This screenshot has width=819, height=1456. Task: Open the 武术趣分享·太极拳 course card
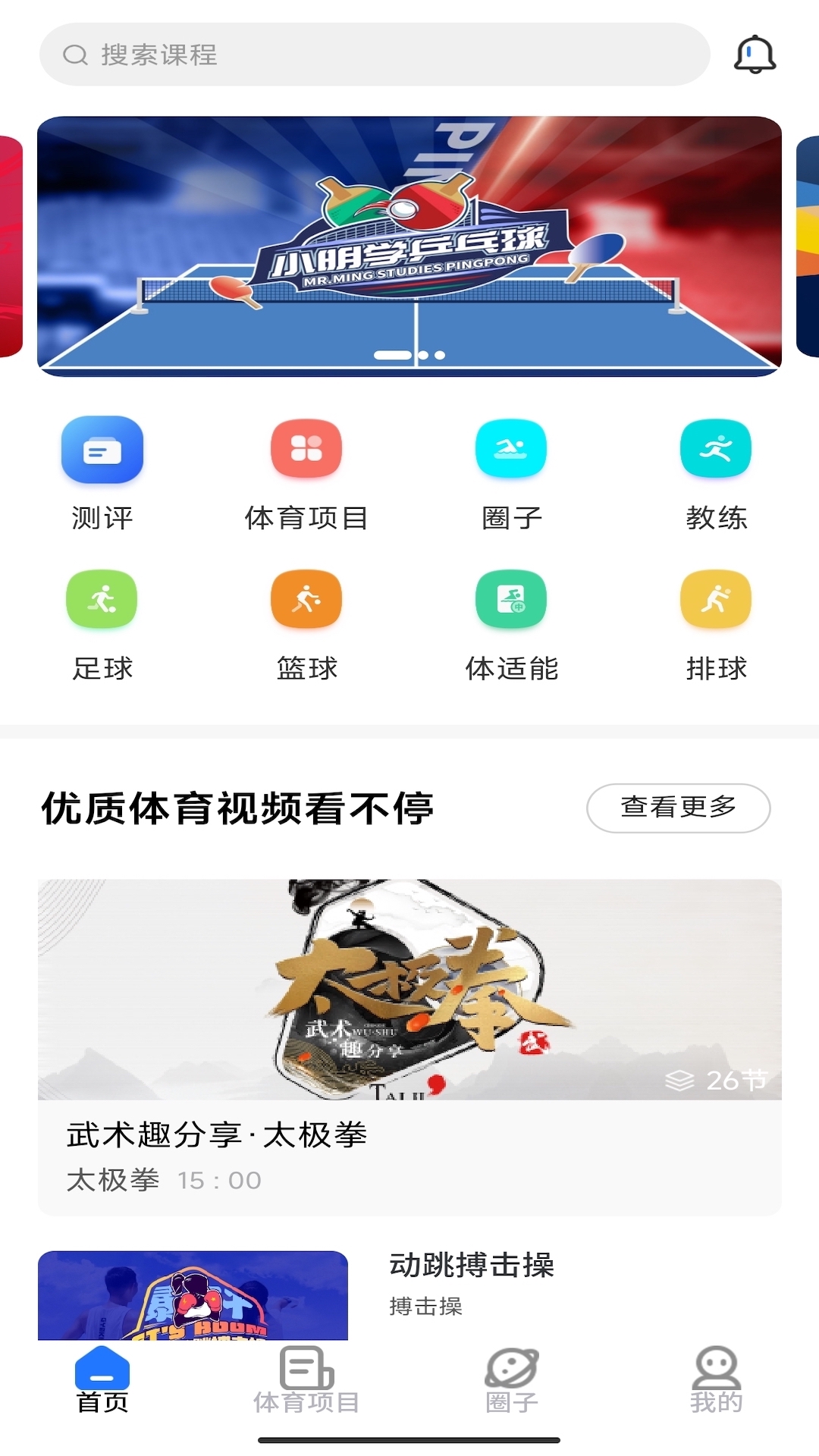409,1047
